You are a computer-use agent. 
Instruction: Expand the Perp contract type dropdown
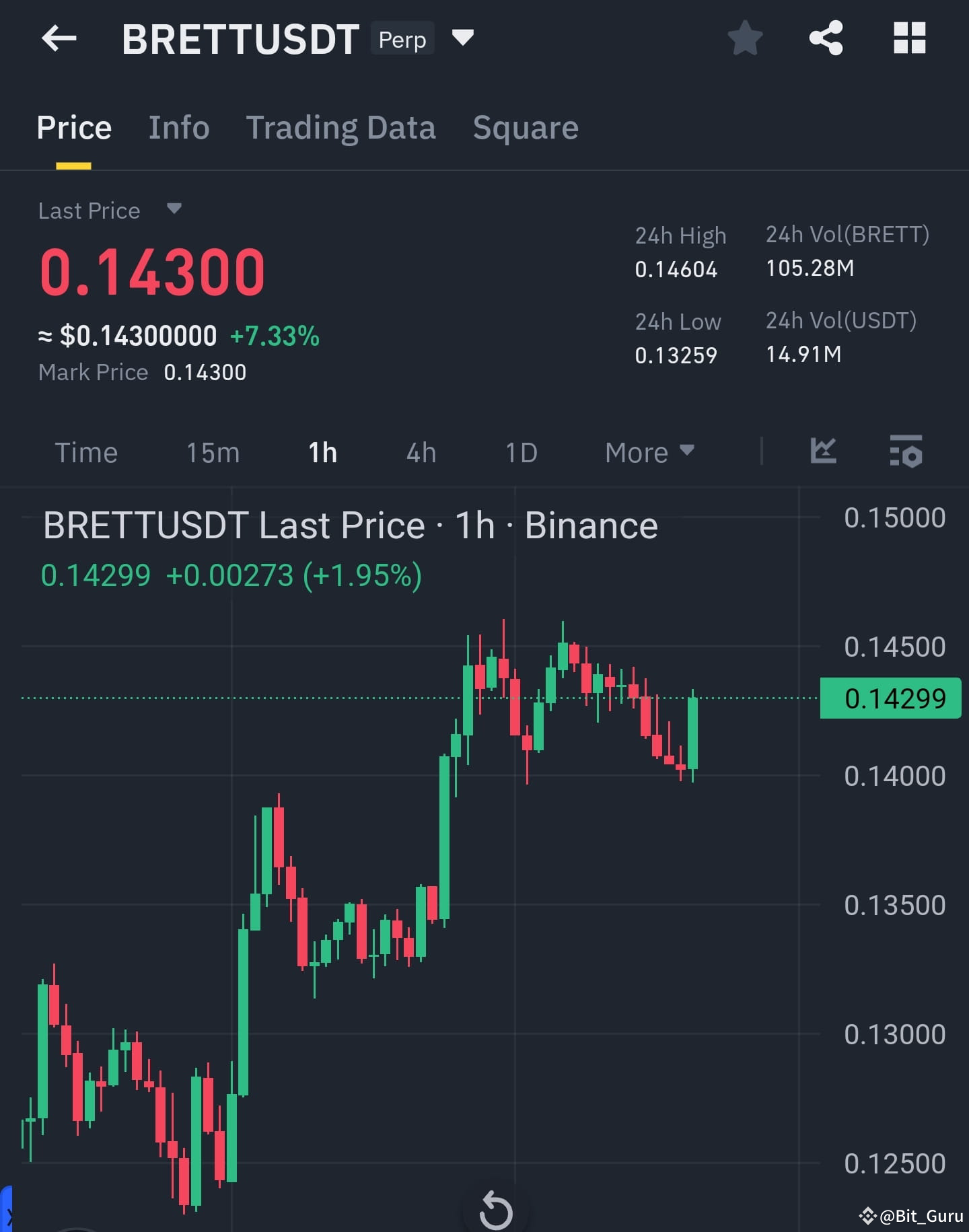pyautogui.click(x=463, y=38)
